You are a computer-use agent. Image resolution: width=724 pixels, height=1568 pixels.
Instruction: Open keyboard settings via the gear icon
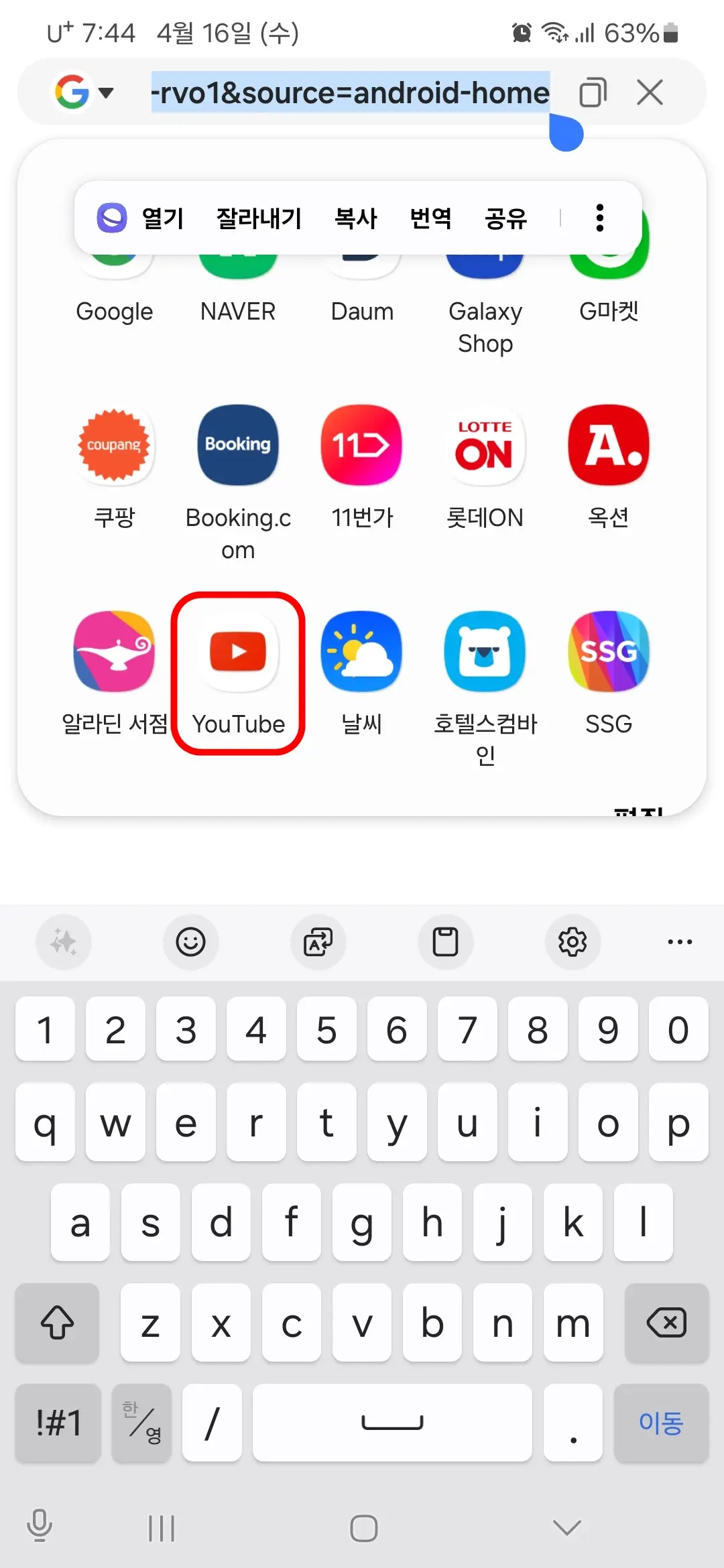coord(572,942)
